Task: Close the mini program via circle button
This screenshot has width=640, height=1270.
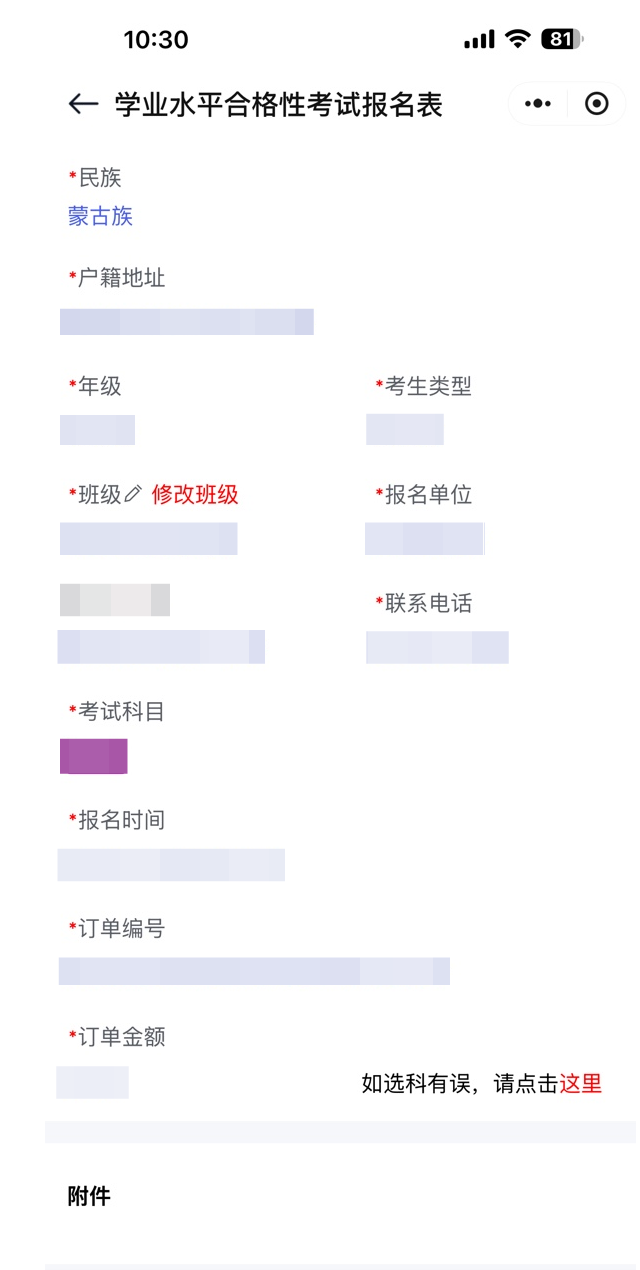Action: tap(597, 104)
